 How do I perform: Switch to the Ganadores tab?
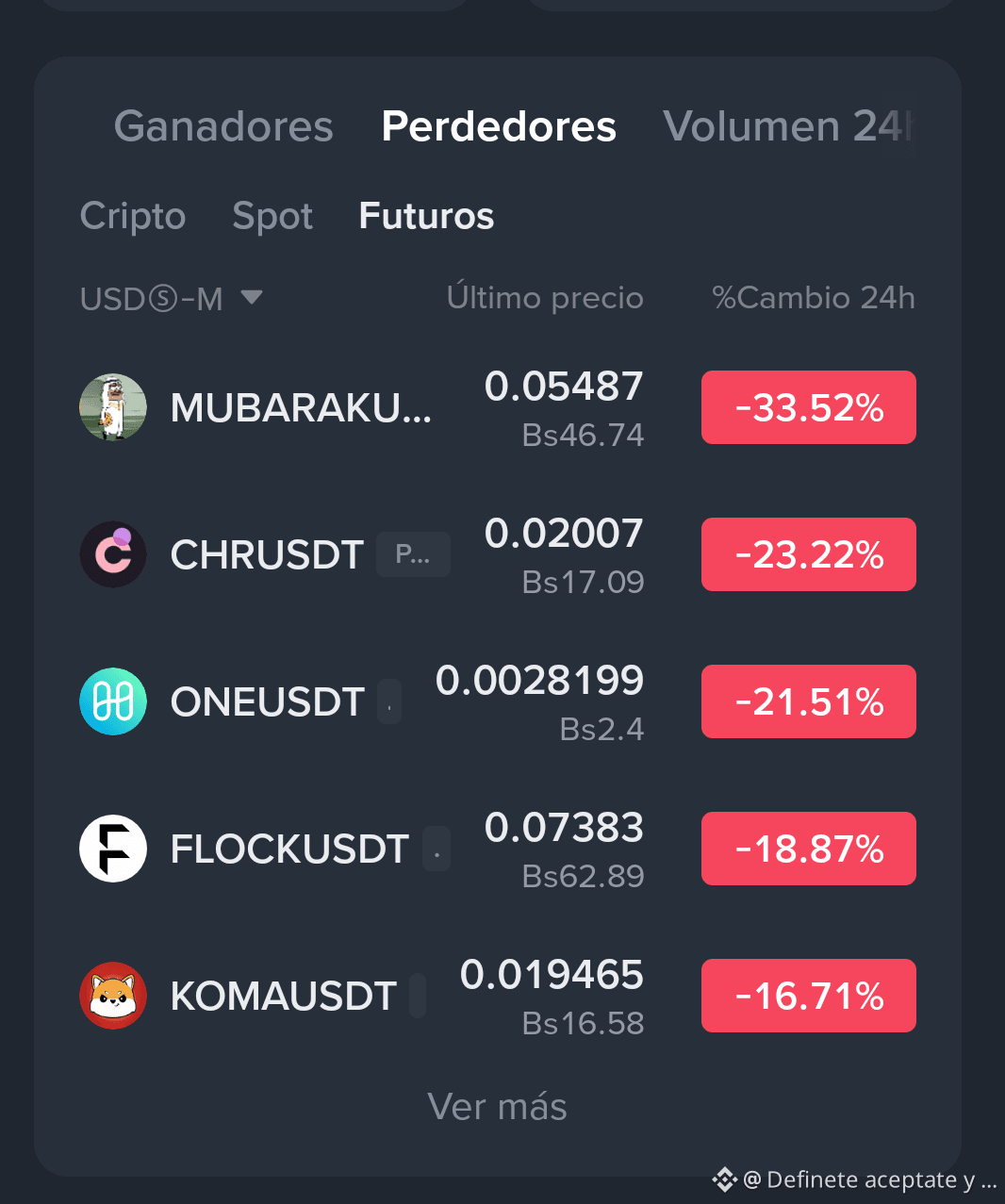(223, 126)
